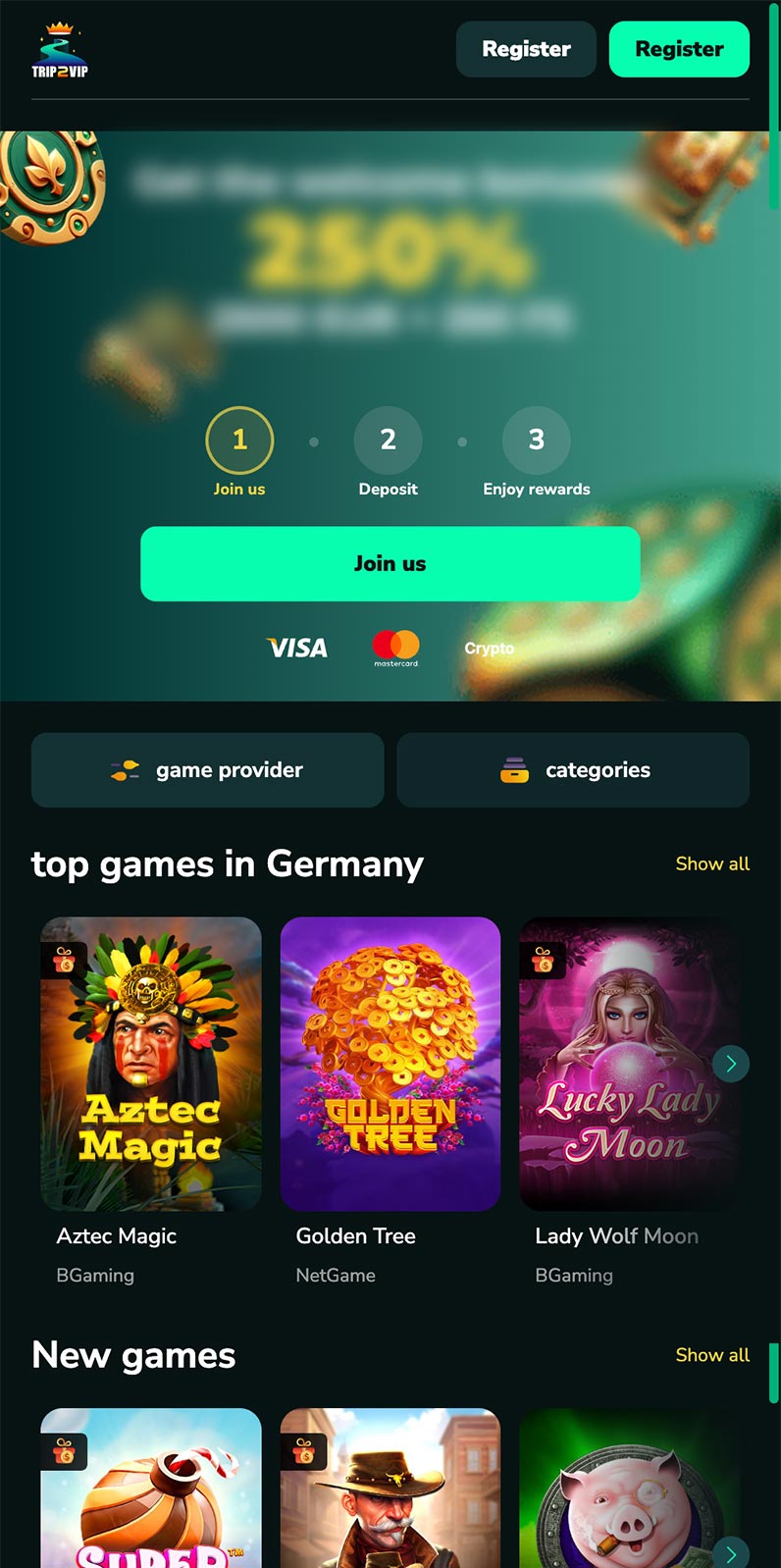
Task: Open the cowboy game under New games
Action: [390, 1489]
